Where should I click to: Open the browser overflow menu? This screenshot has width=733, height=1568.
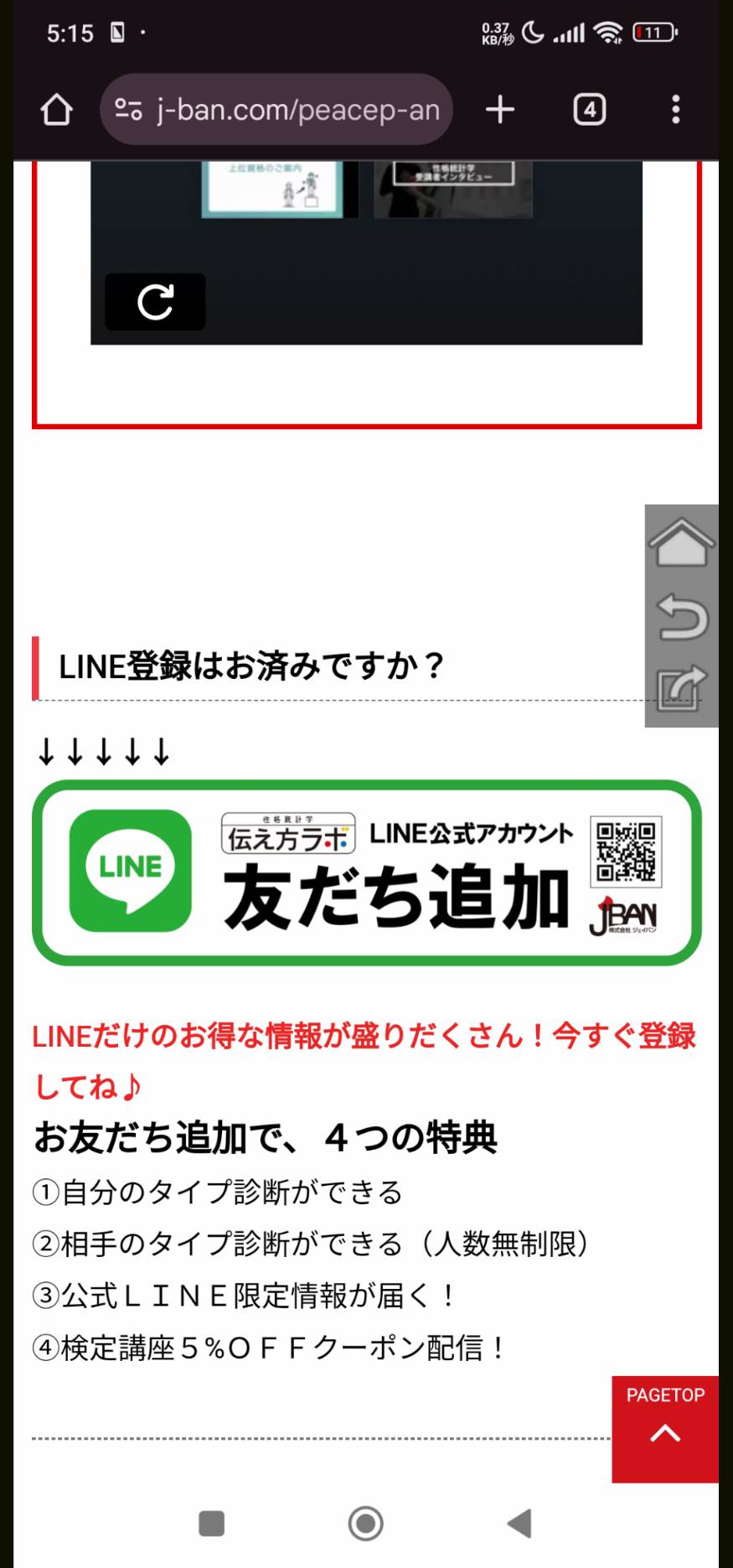[676, 110]
